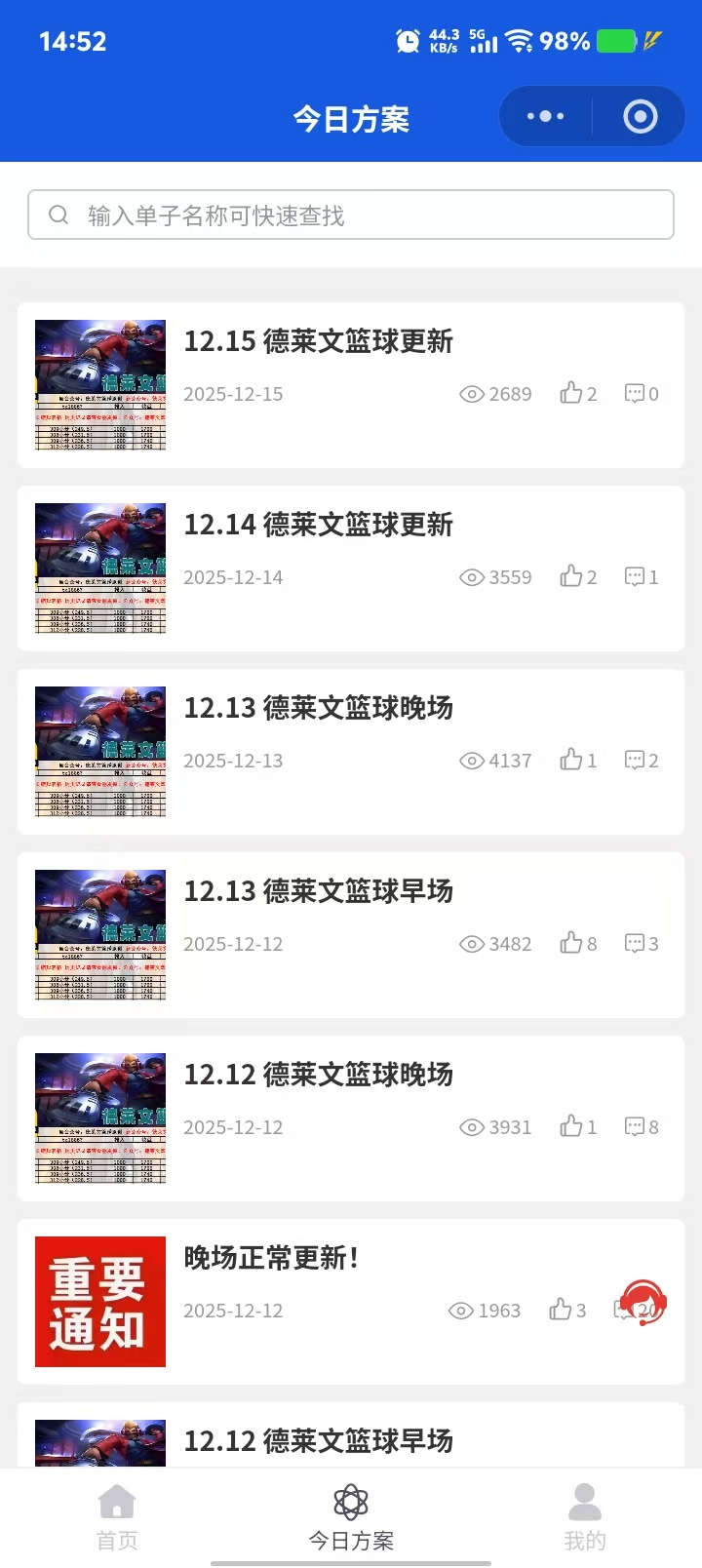
Task: Contact customer service via red headset icon
Action: click(643, 1304)
